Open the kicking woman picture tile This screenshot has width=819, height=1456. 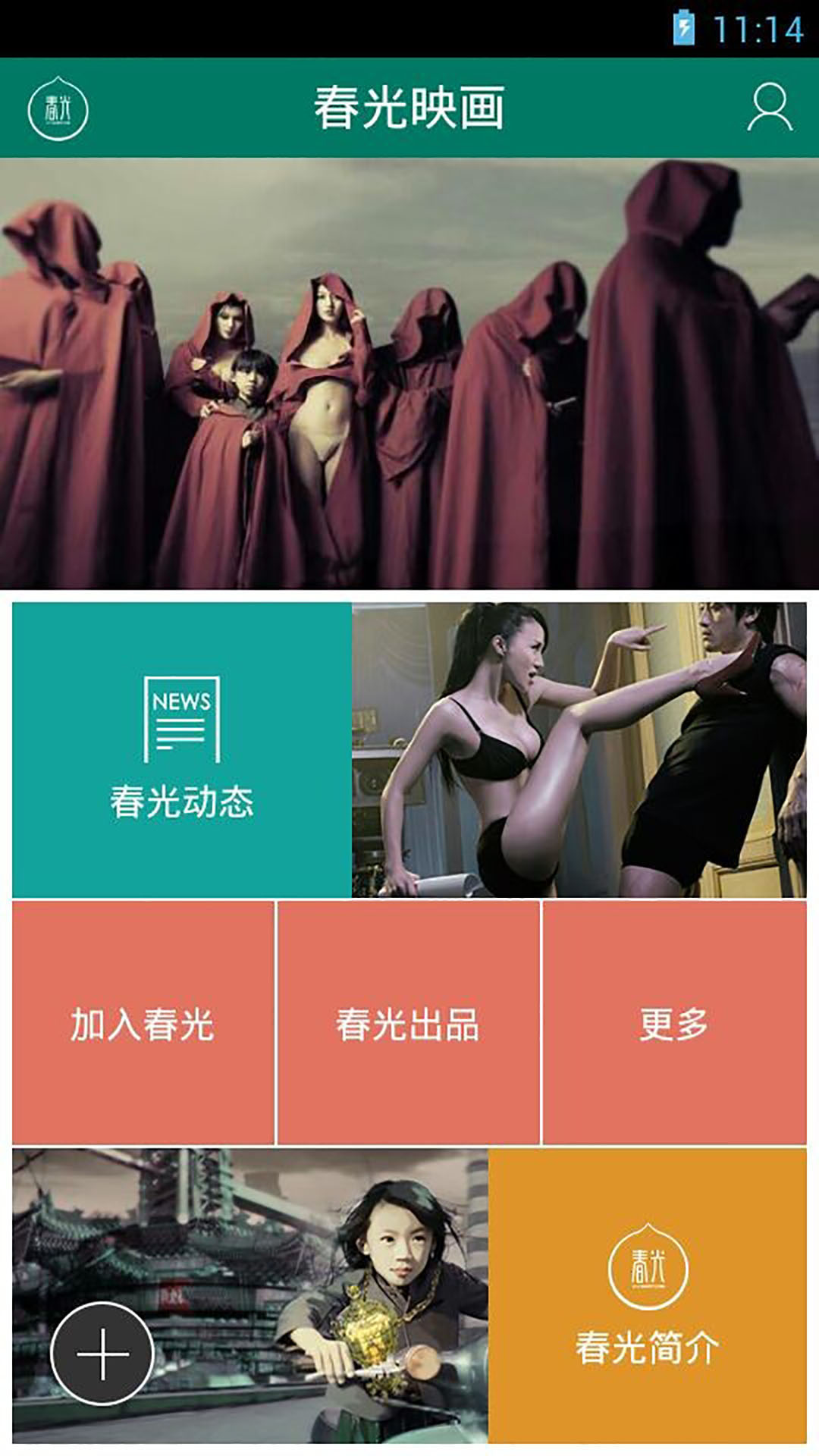click(579, 750)
